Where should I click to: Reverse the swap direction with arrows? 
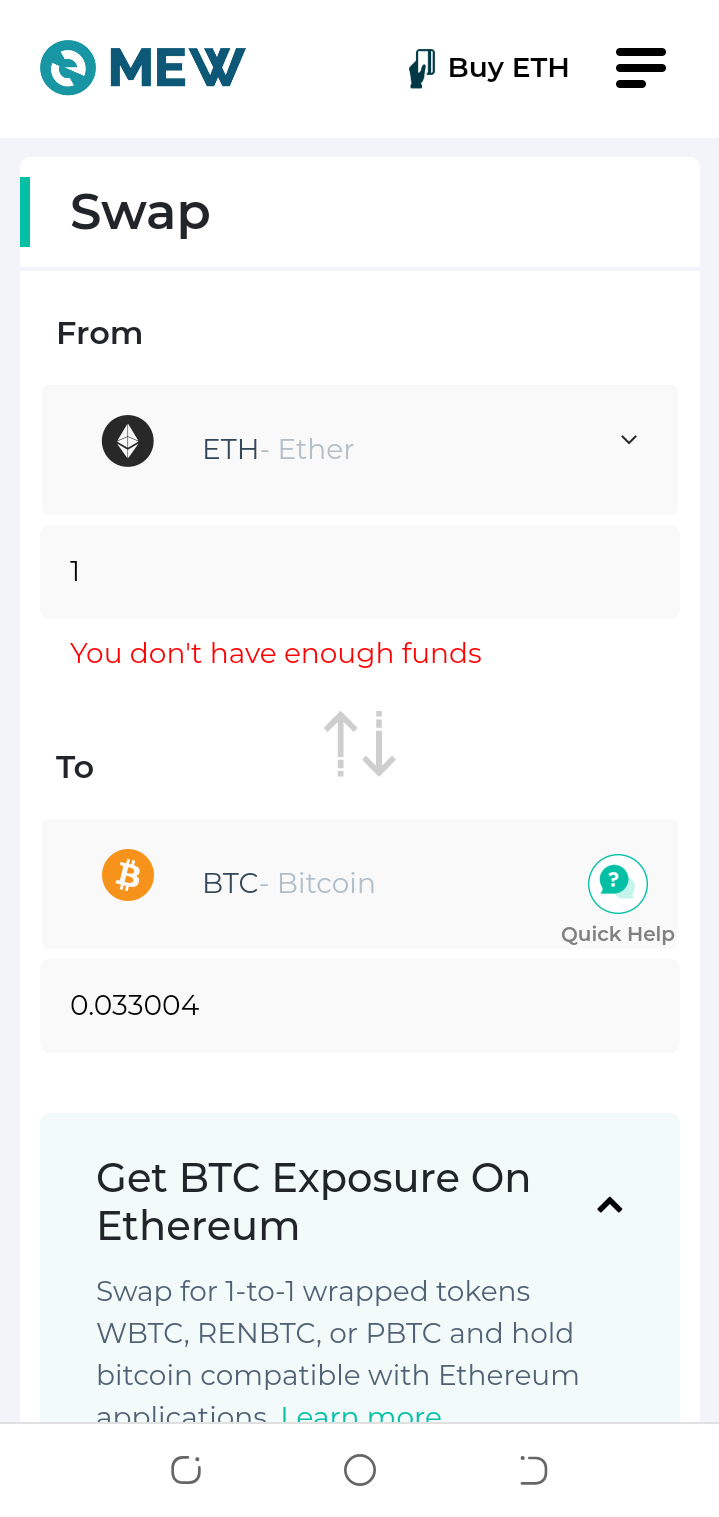(360, 744)
